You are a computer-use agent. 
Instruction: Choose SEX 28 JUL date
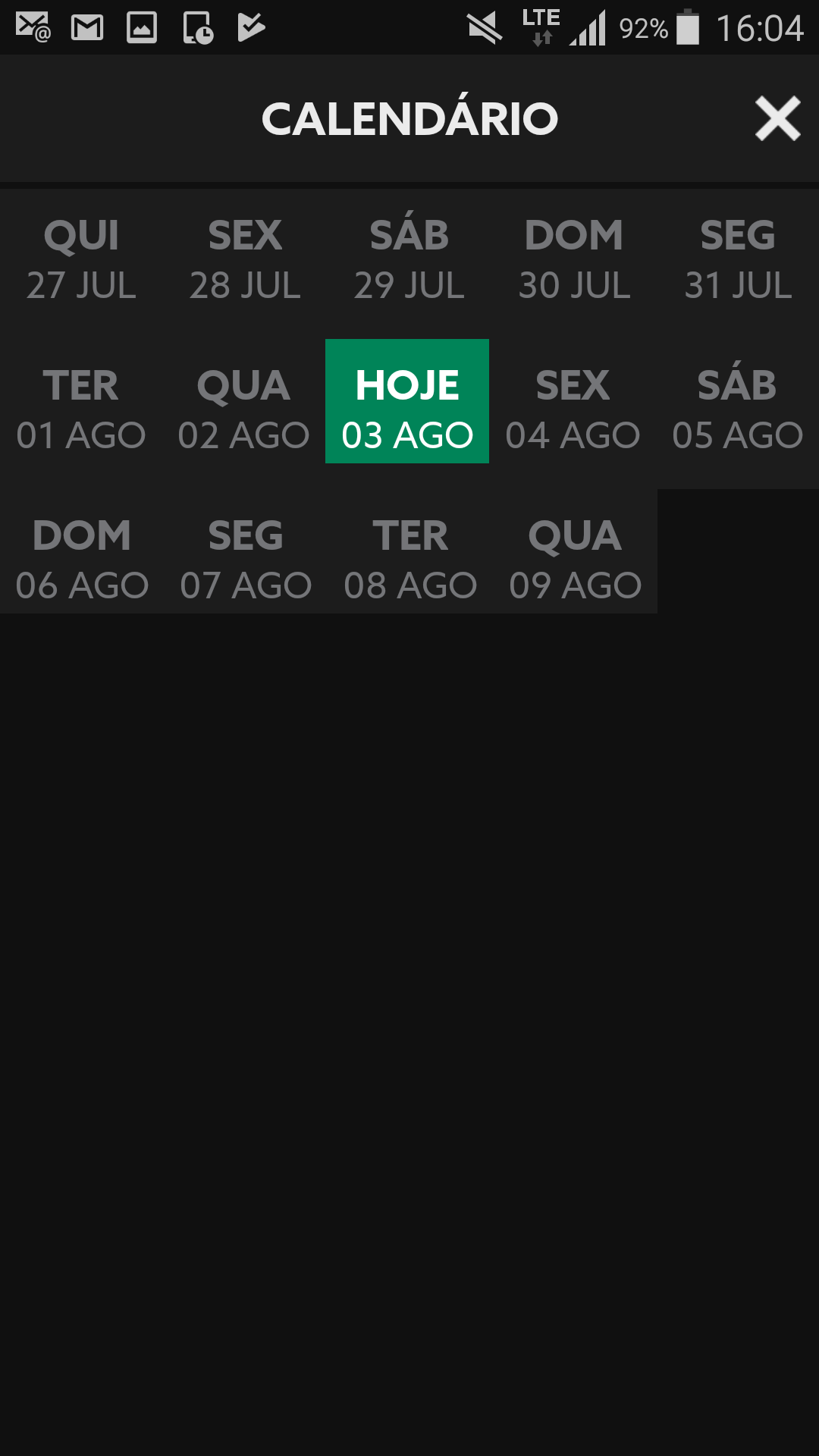[245, 259]
